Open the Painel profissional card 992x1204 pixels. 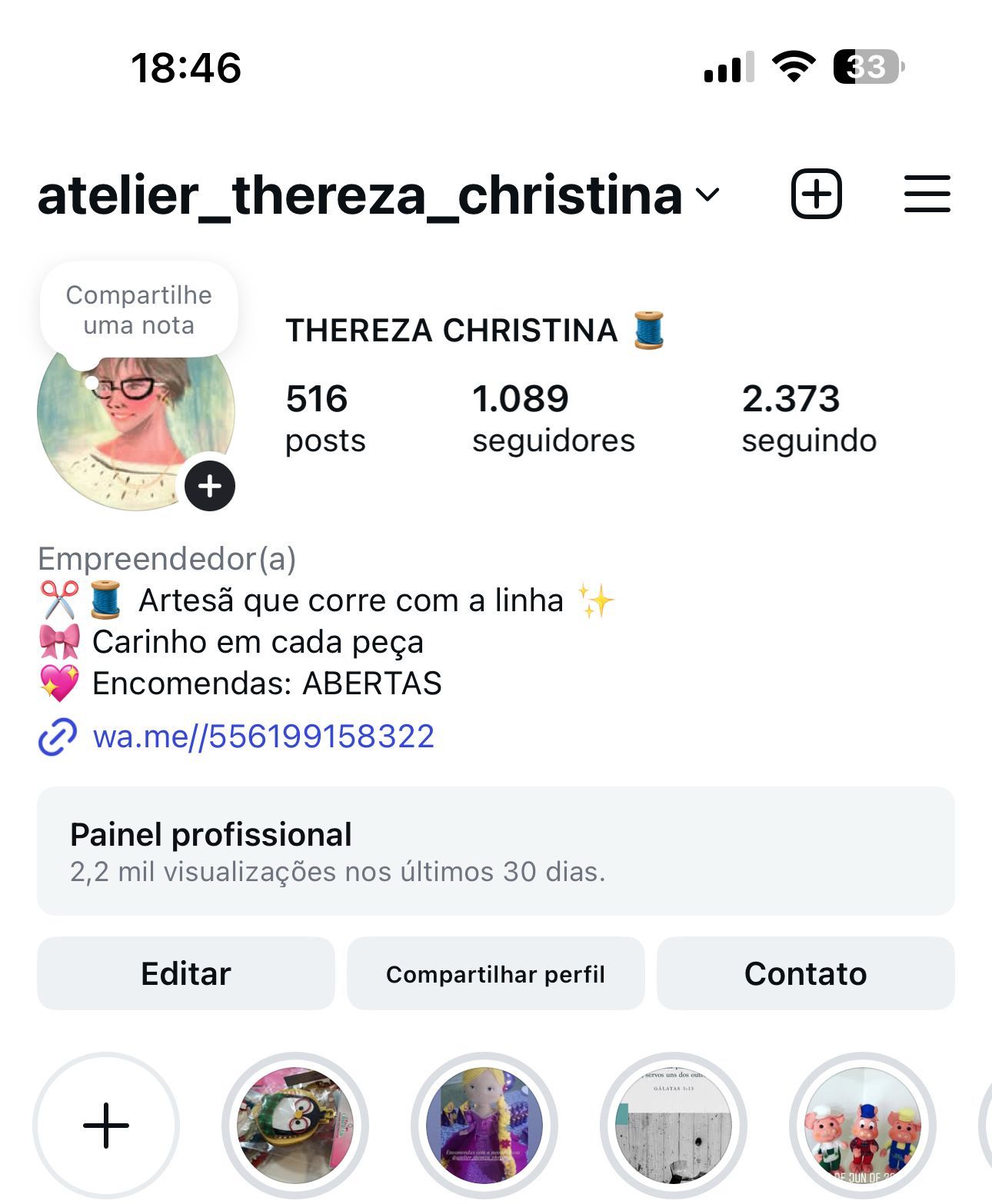click(x=495, y=851)
